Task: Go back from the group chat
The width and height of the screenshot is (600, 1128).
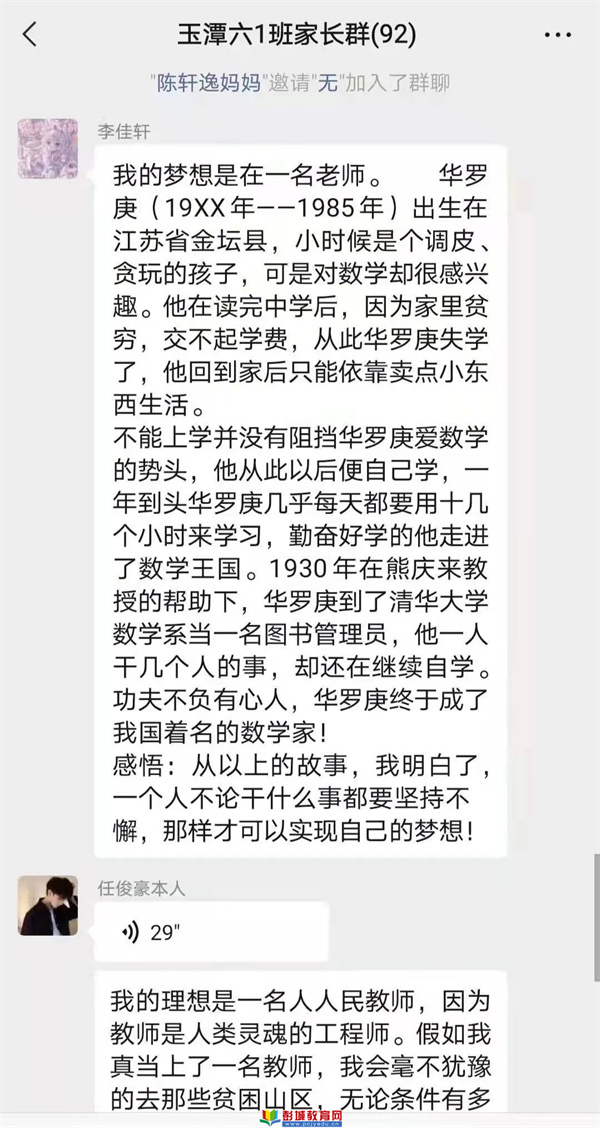Action: pos(30,35)
